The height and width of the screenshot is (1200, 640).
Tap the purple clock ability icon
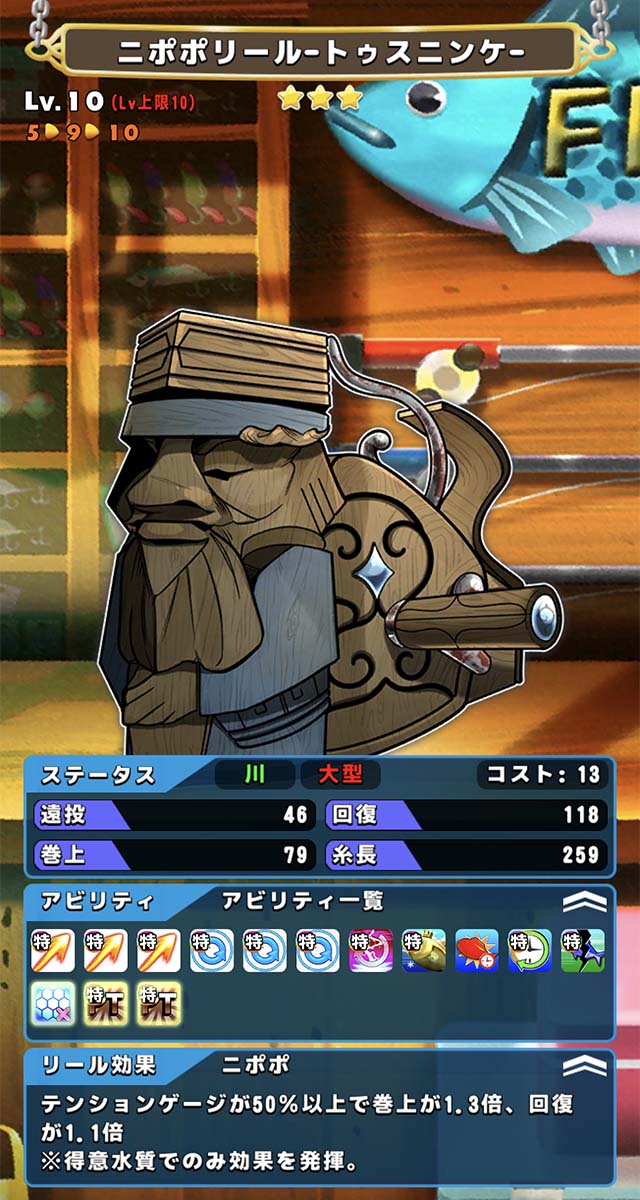click(371, 950)
